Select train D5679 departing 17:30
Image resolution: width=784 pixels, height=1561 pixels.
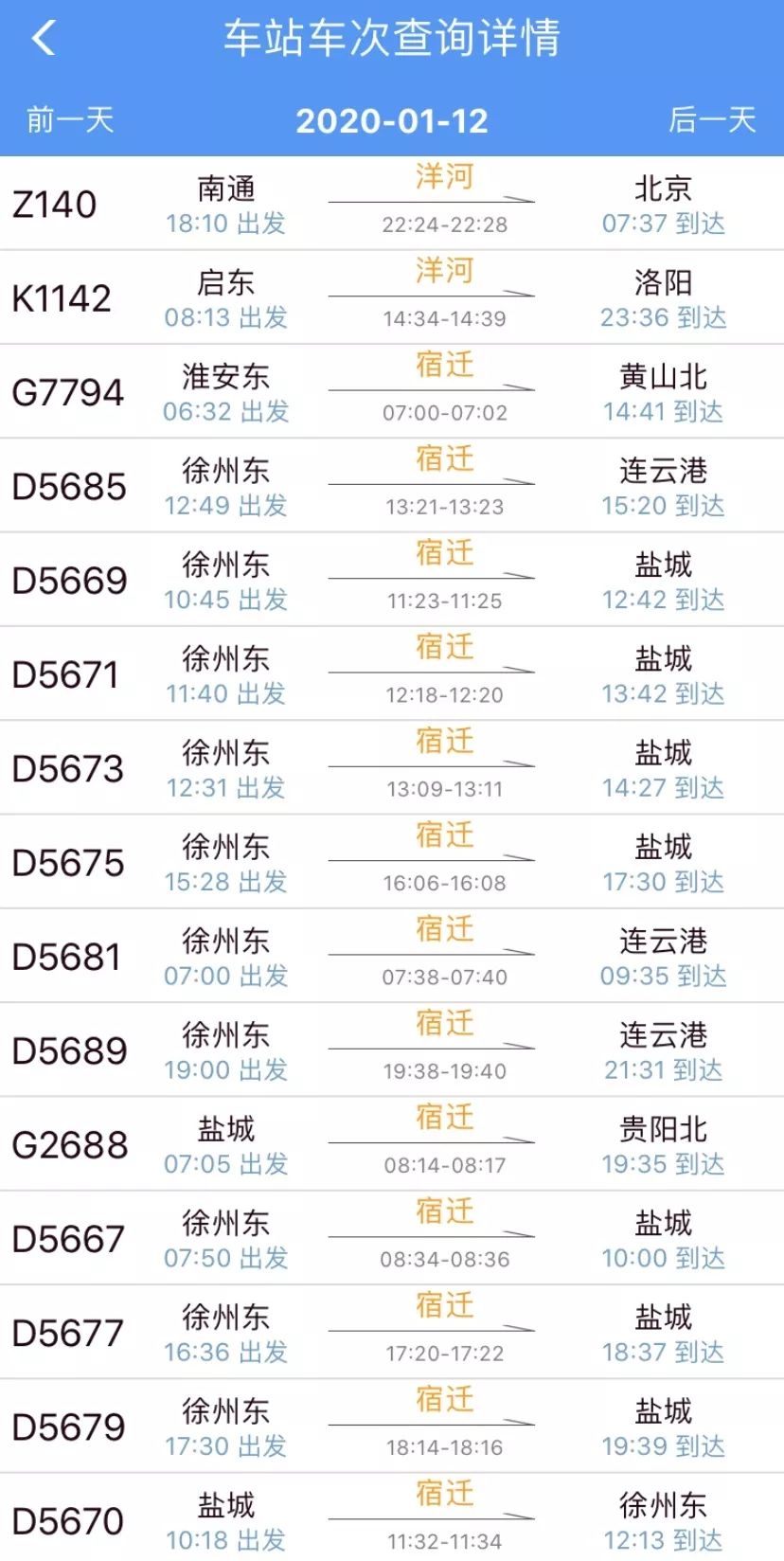pyautogui.click(x=392, y=1426)
